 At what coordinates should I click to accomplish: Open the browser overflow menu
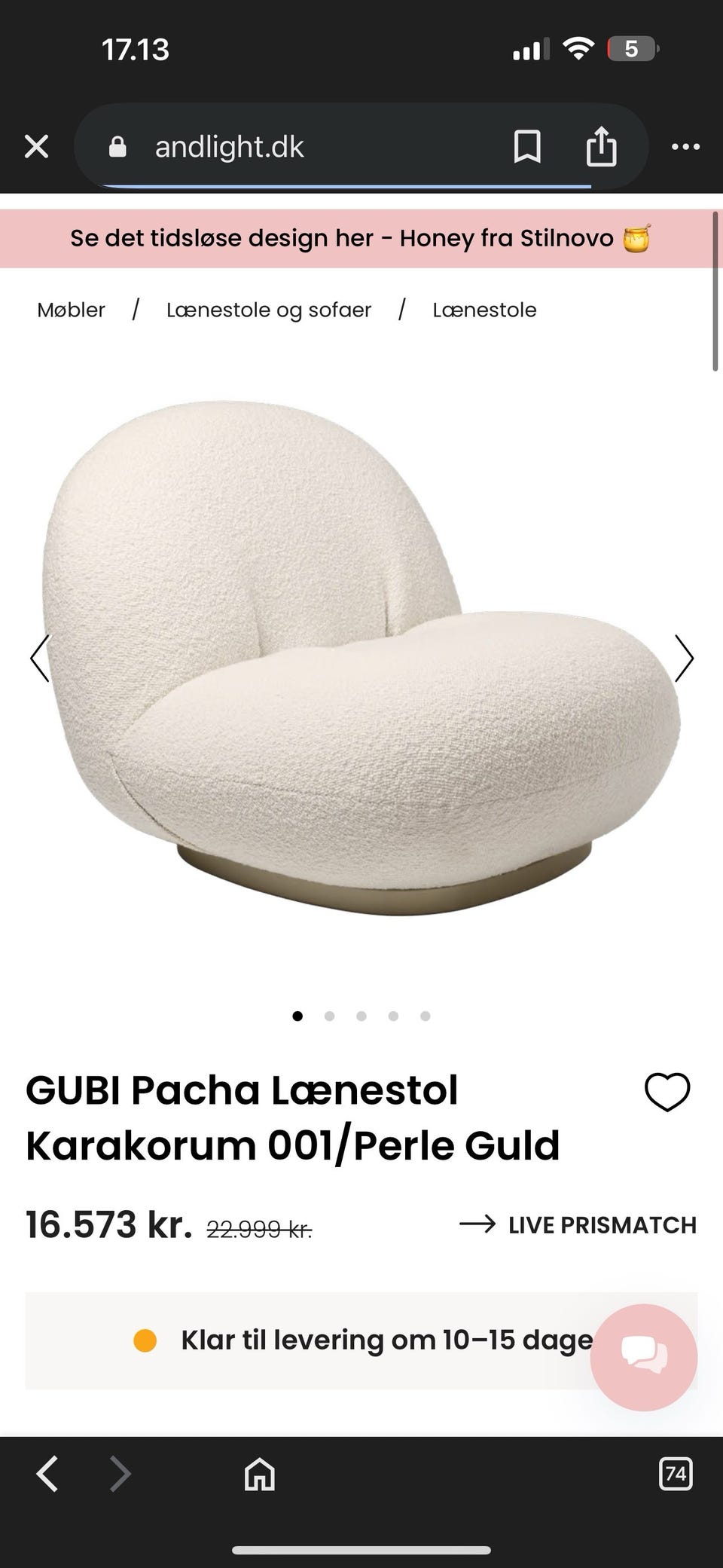click(685, 146)
